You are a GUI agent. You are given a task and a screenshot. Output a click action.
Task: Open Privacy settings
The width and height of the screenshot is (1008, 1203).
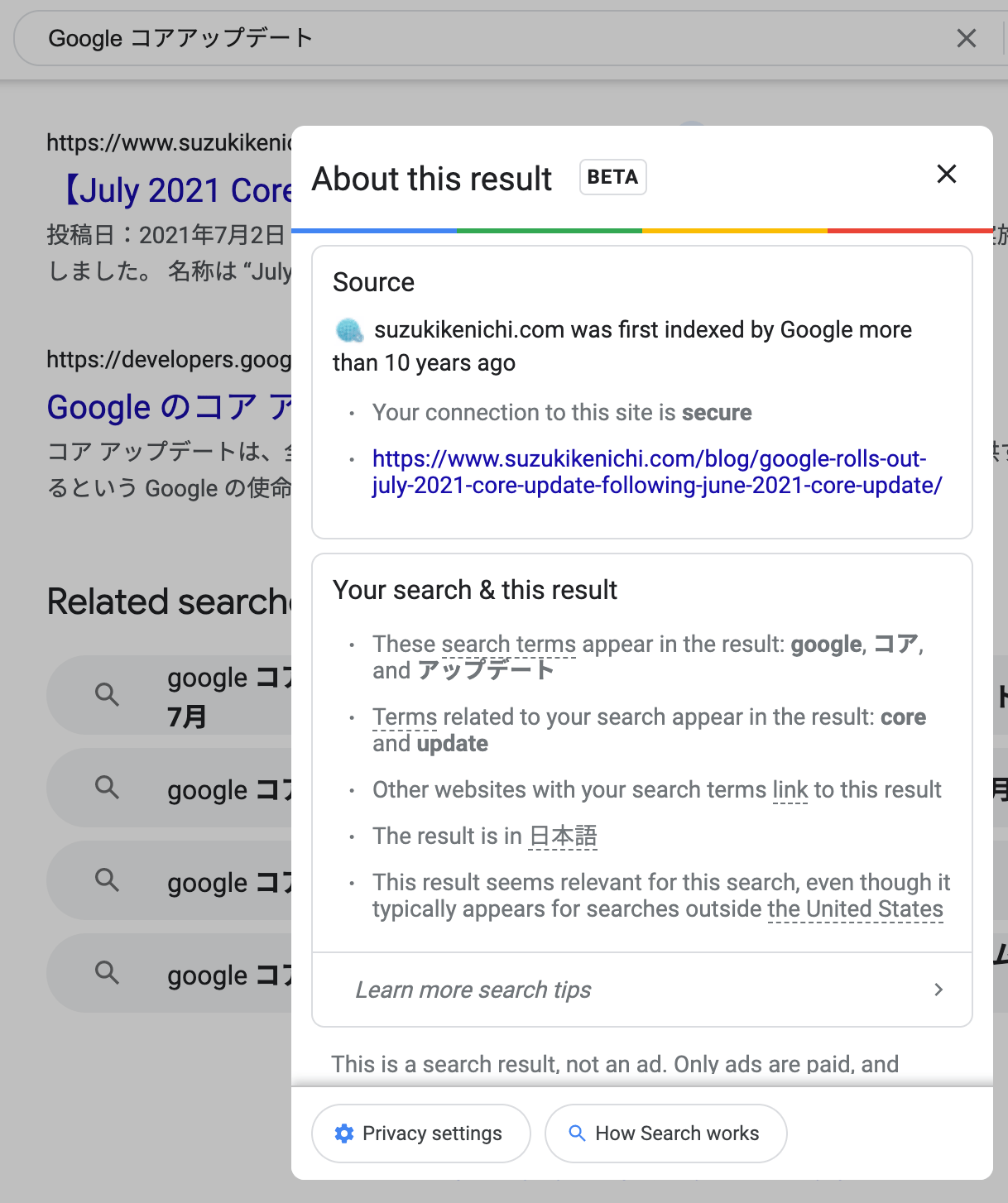[x=420, y=1134]
